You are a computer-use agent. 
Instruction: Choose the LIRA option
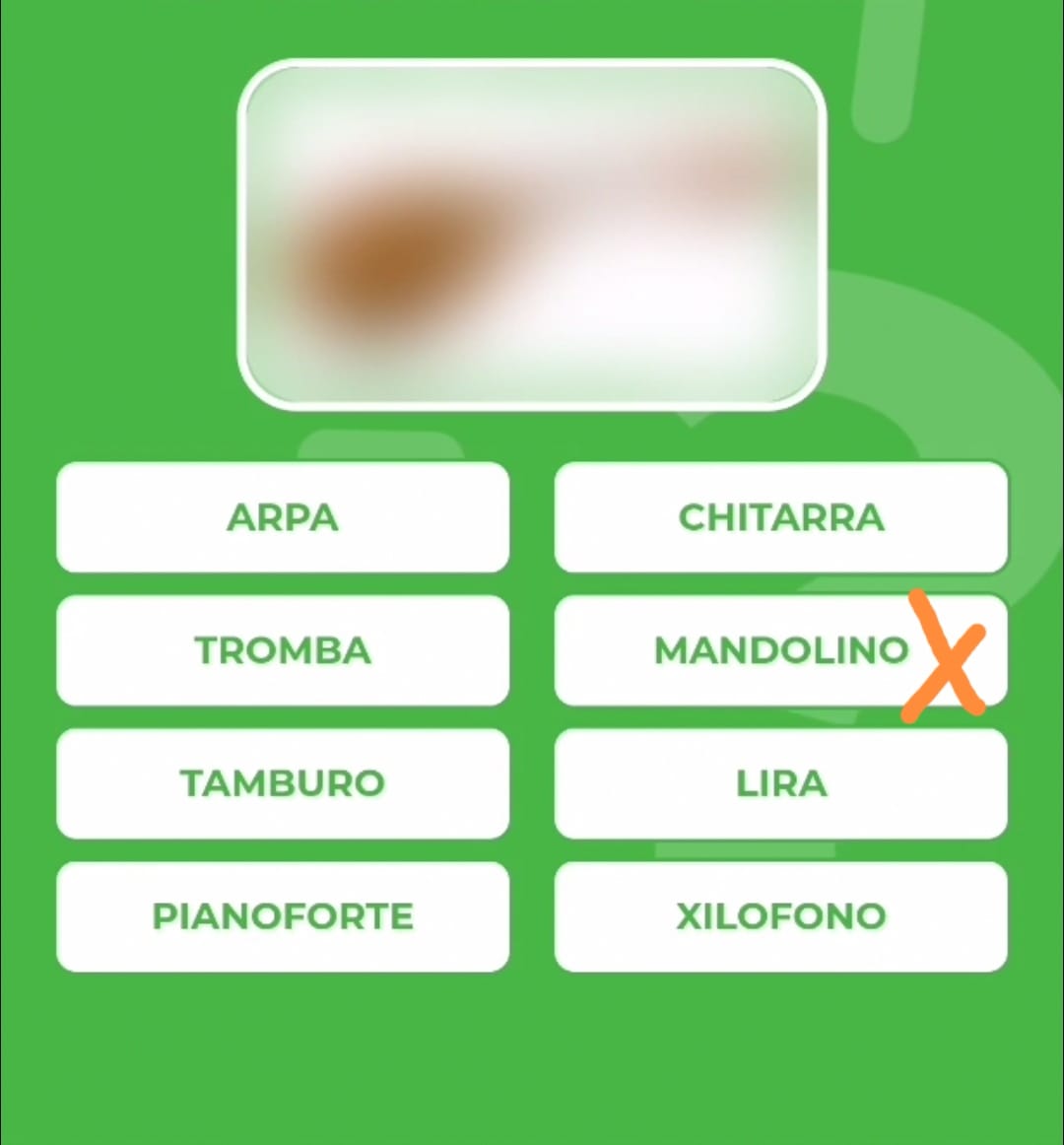coord(780,783)
